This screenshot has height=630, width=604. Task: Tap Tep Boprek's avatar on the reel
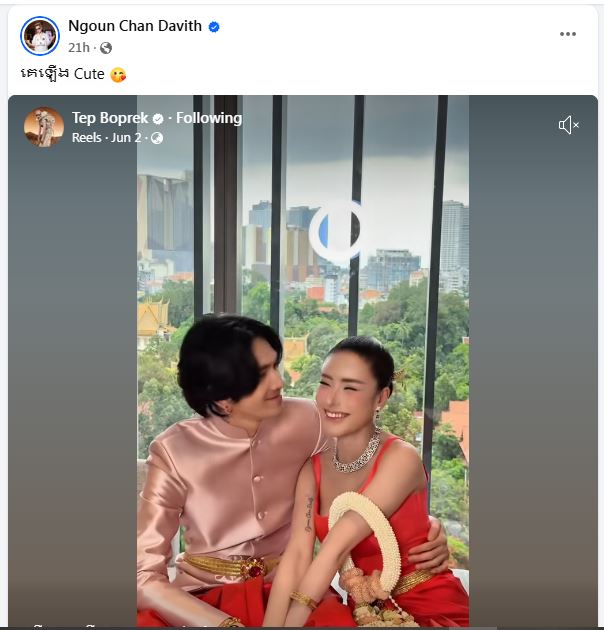coord(44,127)
